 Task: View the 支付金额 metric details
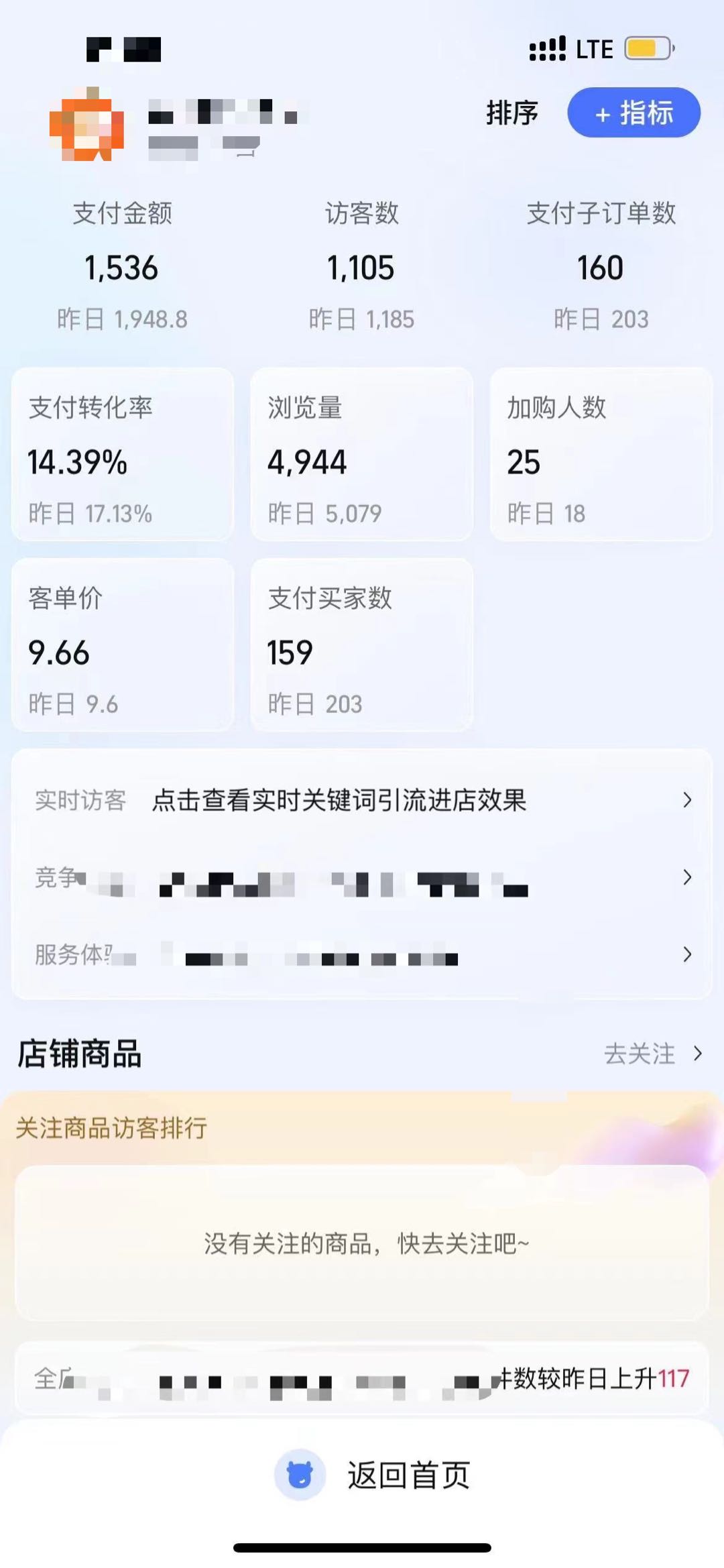click(122, 267)
